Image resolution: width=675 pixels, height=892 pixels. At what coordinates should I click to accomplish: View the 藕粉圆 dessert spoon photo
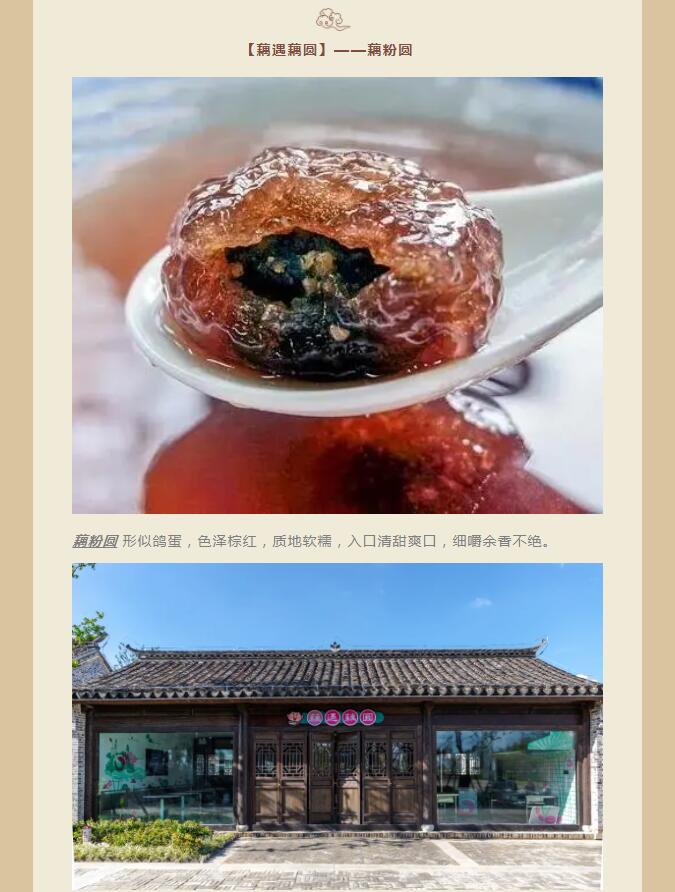click(337, 295)
